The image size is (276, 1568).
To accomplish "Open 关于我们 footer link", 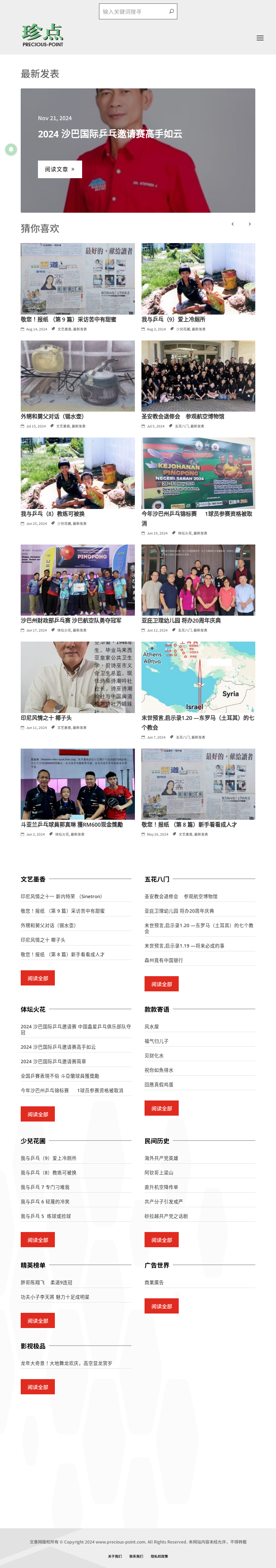I will [114, 1557].
